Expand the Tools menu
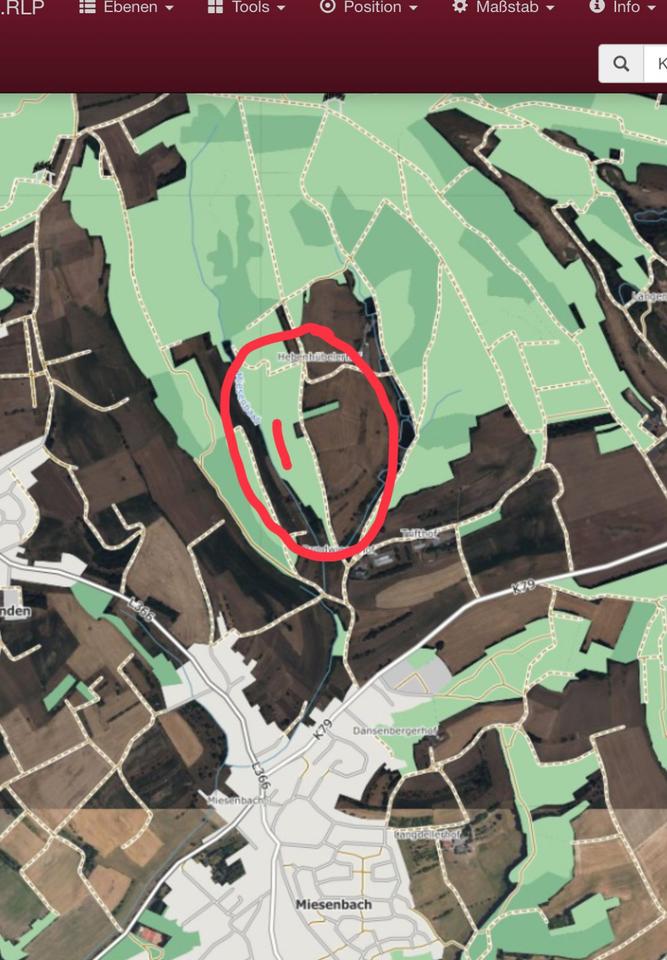 (x=246, y=7)
